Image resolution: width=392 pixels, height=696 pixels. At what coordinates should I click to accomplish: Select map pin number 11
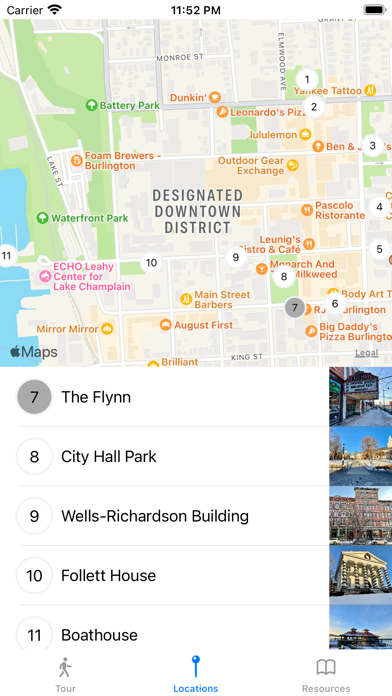[x=7, y=256]
